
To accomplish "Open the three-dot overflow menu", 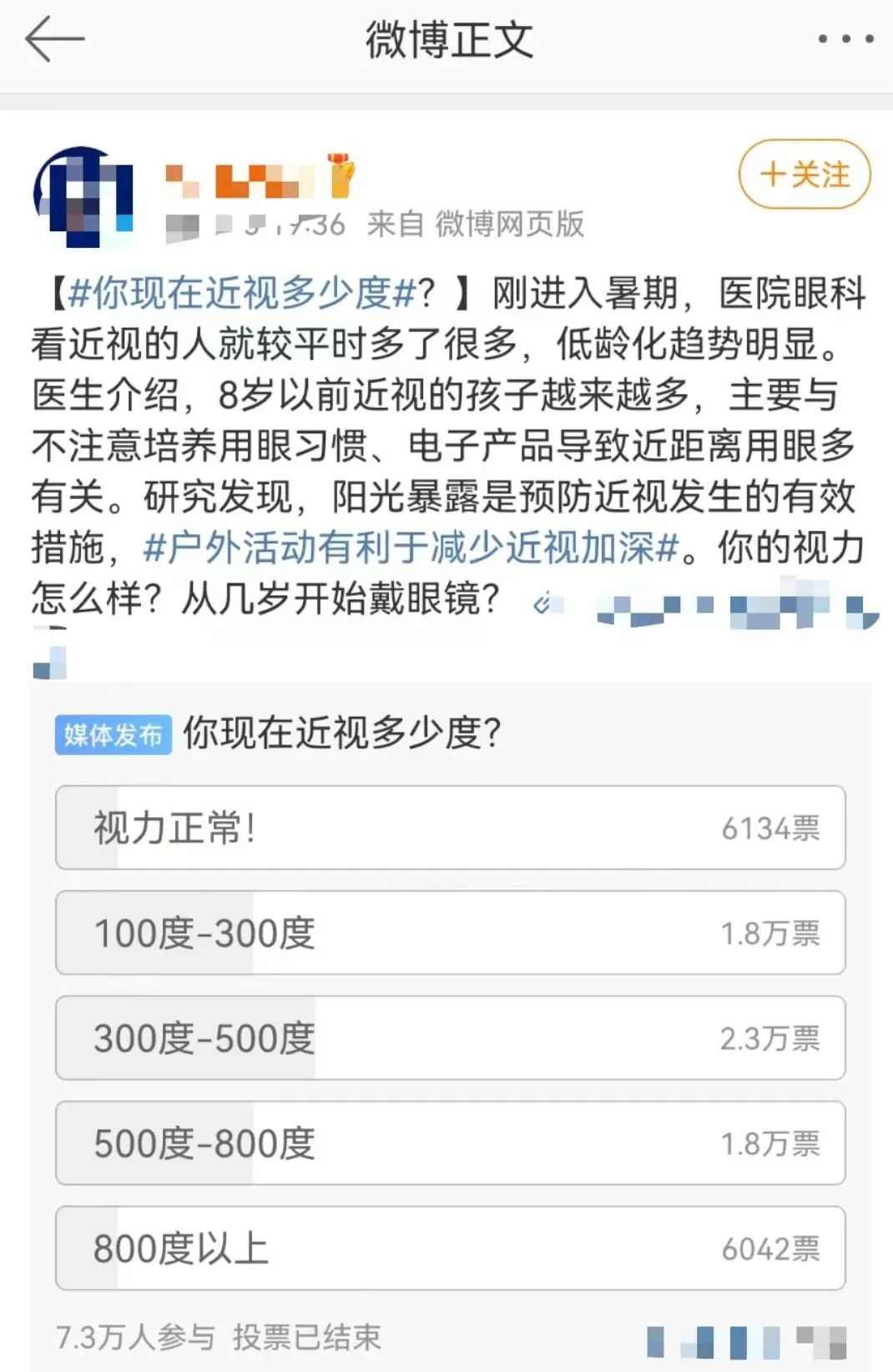I will point(845,39).
